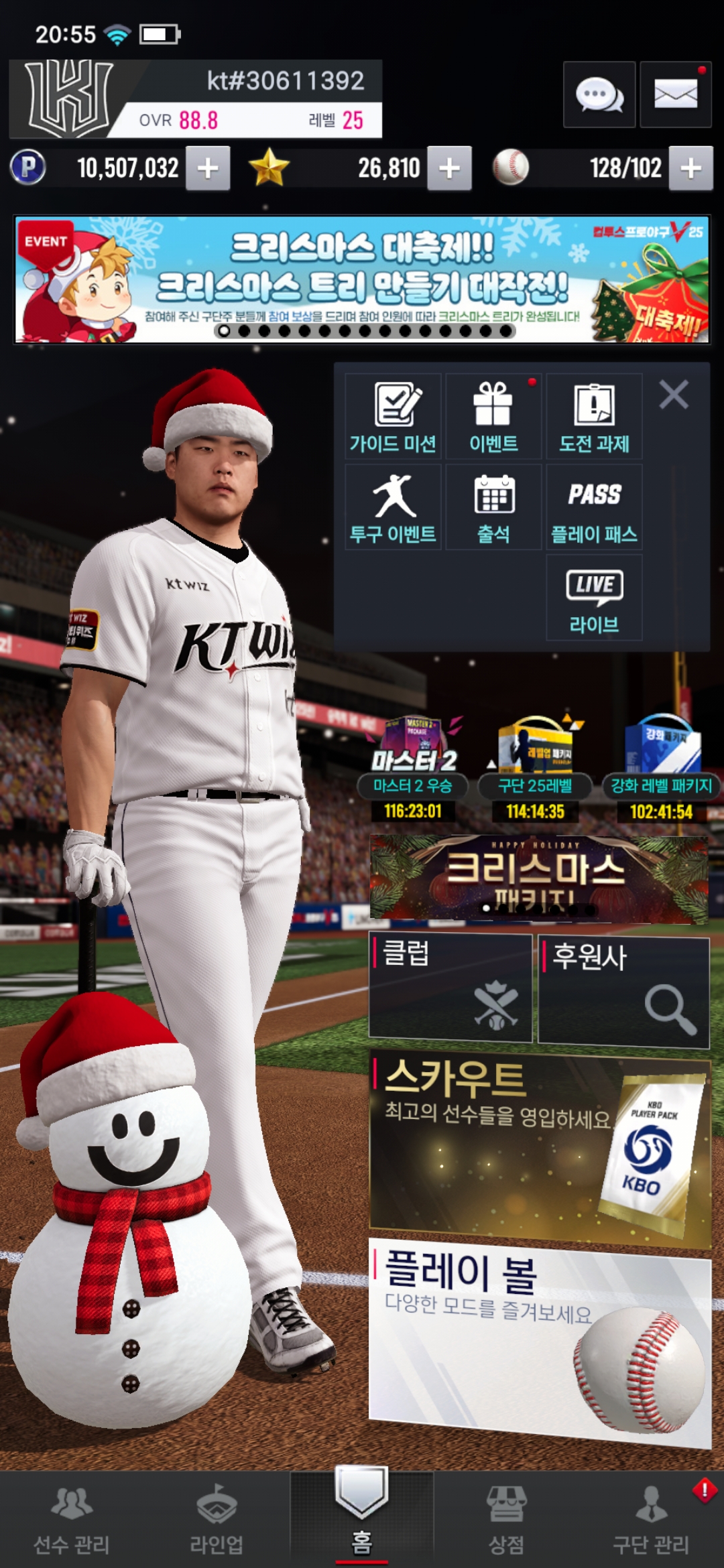Add more points with the plus button
The image size is (724, 1568).
[208, 168]
